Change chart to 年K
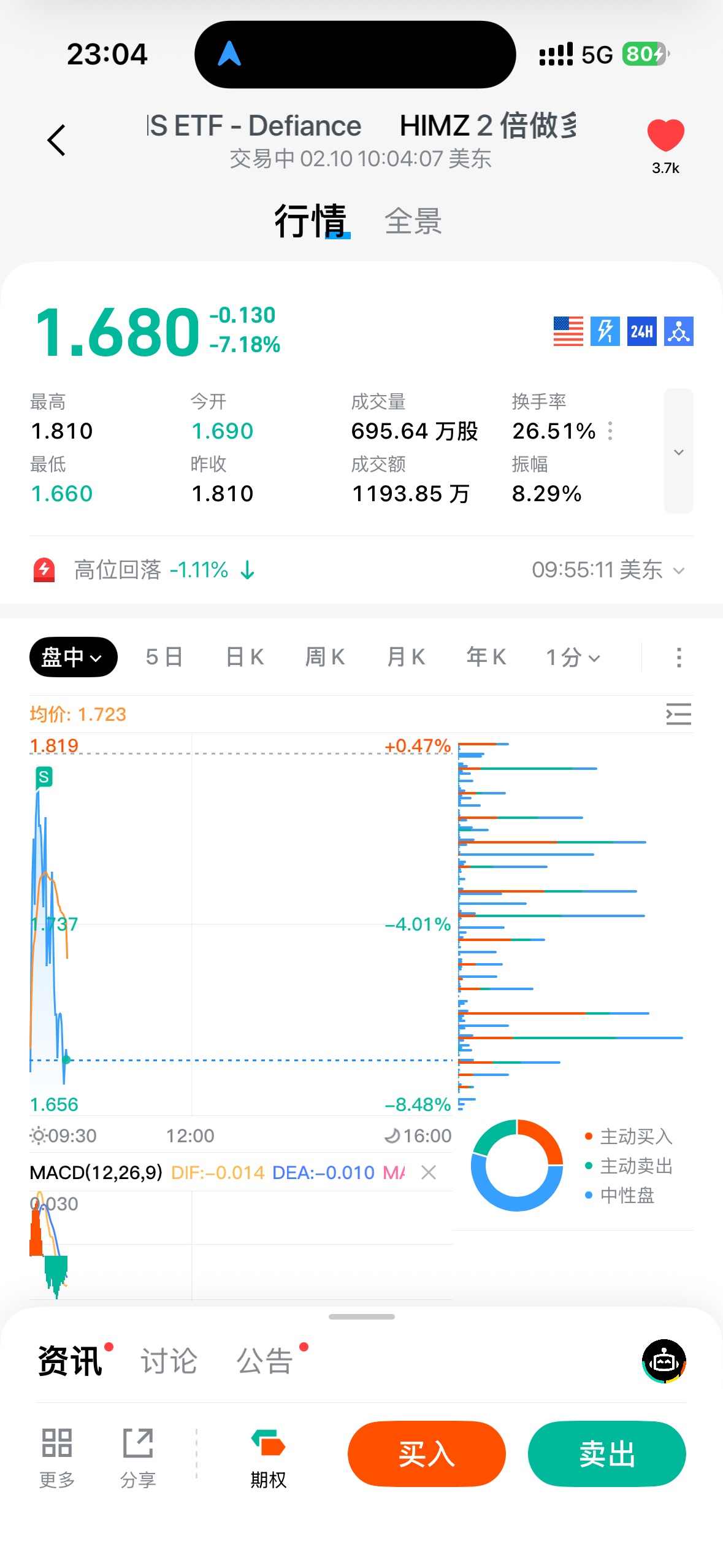 (486, 657)
